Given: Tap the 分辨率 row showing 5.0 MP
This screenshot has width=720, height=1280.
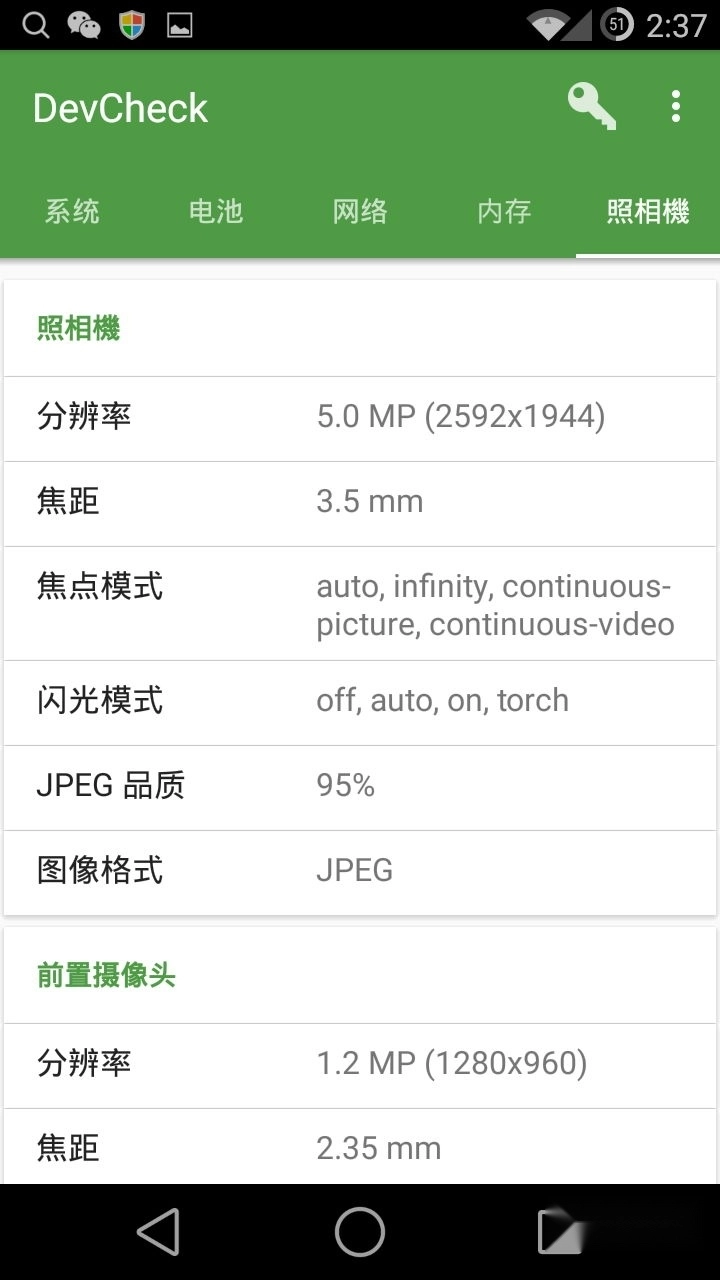Looking at the screenshot, I should coord(360,417).
